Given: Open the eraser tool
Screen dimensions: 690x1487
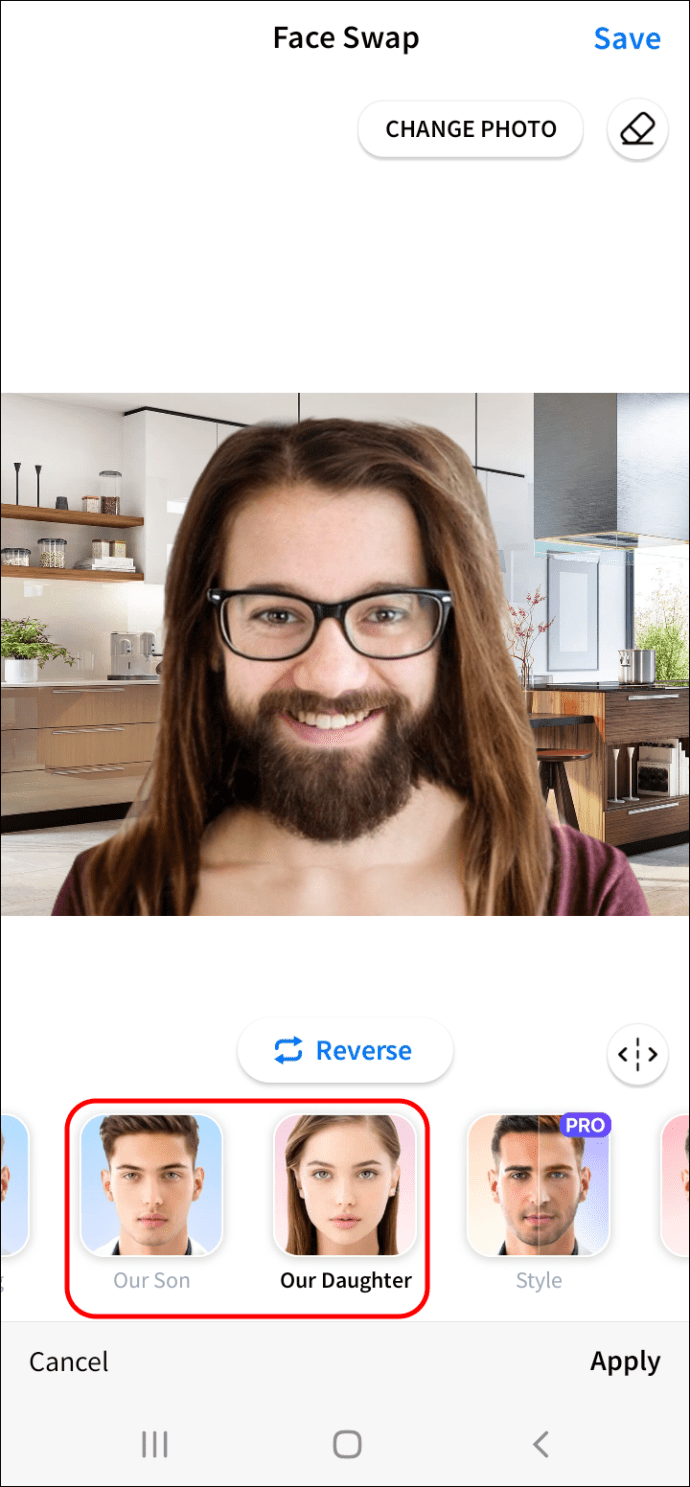Looking at the screenshot, I should tap(637, 130).
